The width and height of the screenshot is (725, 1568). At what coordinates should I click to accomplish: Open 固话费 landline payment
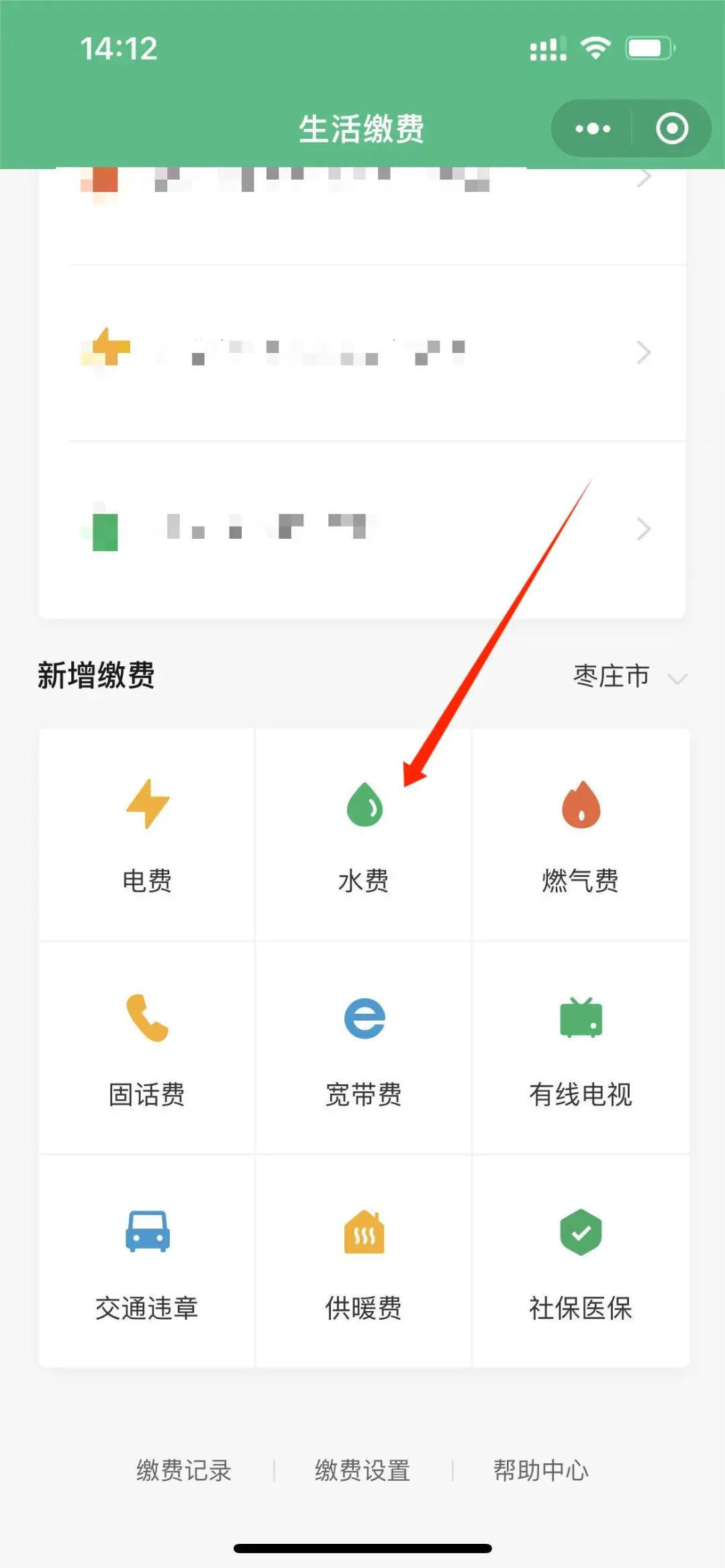pyautogui.click(x=147, y=1048)
